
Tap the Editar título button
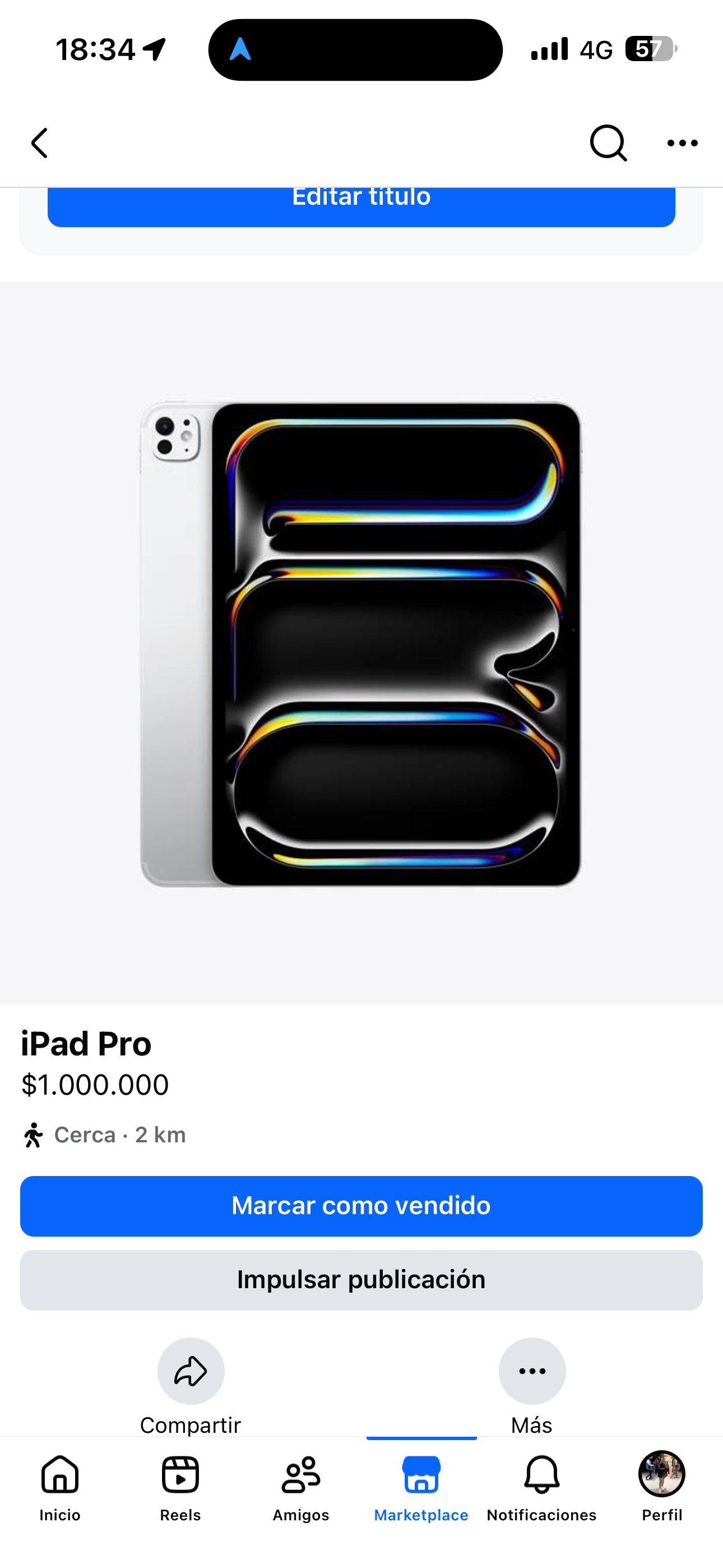pyautogui.click(x=361, y=201)
